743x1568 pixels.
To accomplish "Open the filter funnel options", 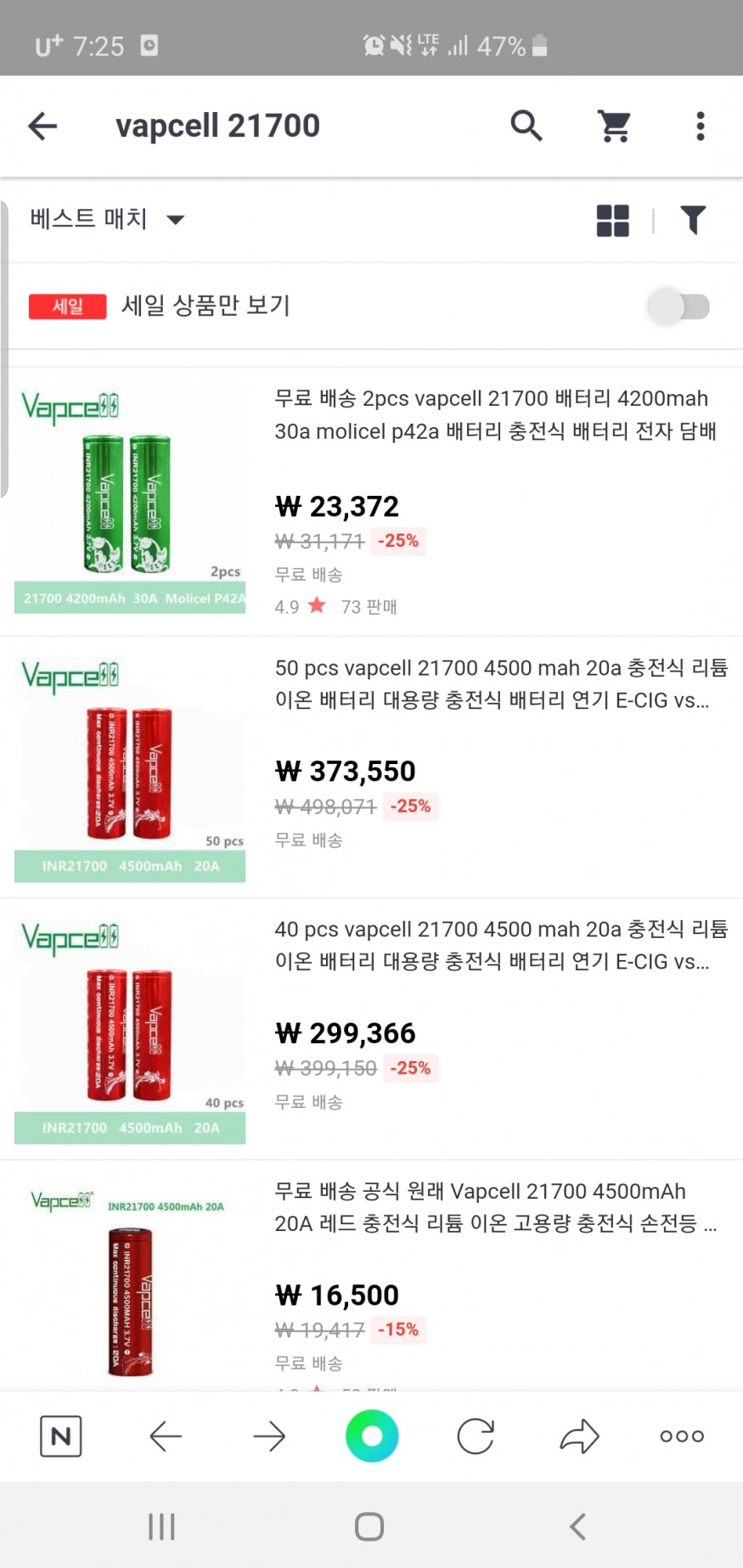I will [x=693, y=221].
